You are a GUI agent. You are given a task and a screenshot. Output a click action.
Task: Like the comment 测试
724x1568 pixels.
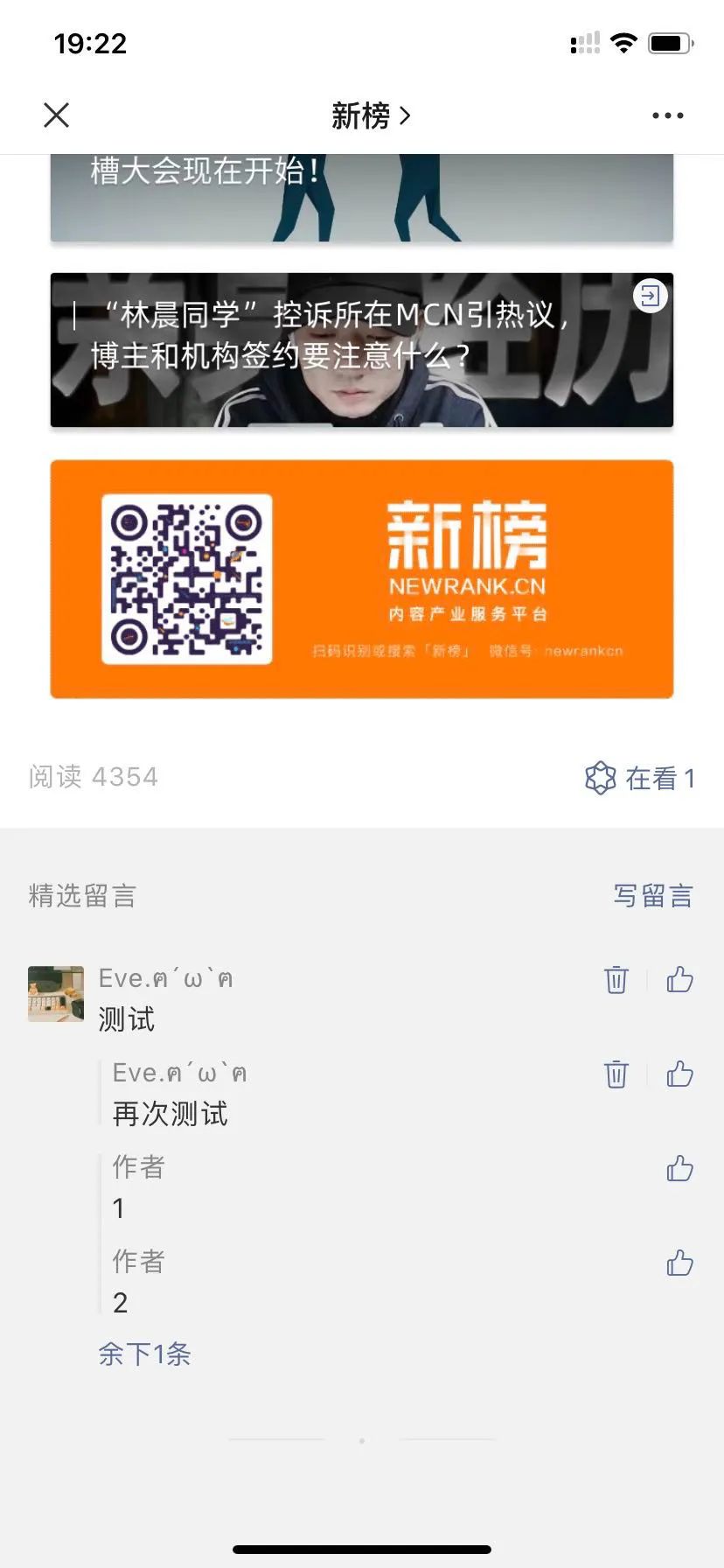[x=679, y=979]
